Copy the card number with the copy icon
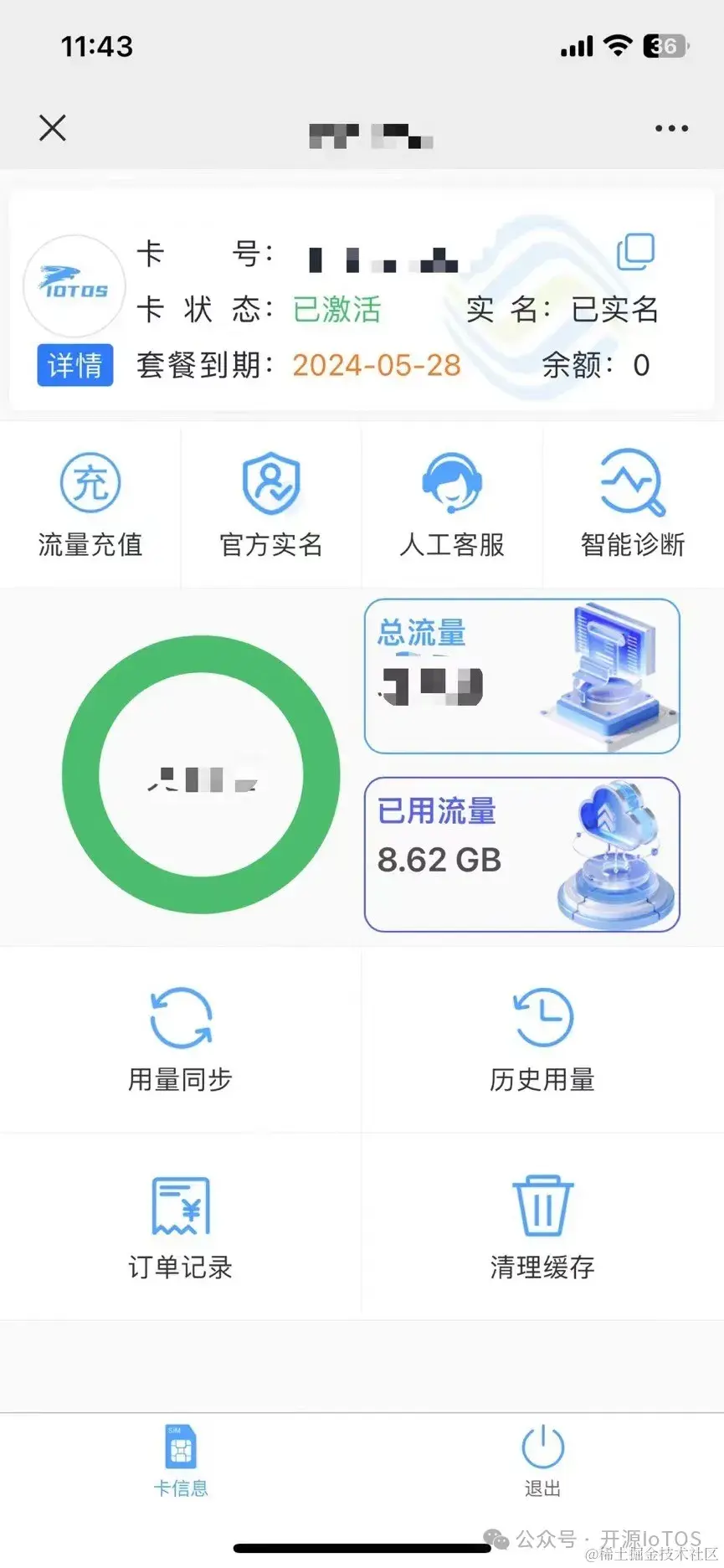The width and height of the screenshot is (724, 1568). click(x=636, y=251)
